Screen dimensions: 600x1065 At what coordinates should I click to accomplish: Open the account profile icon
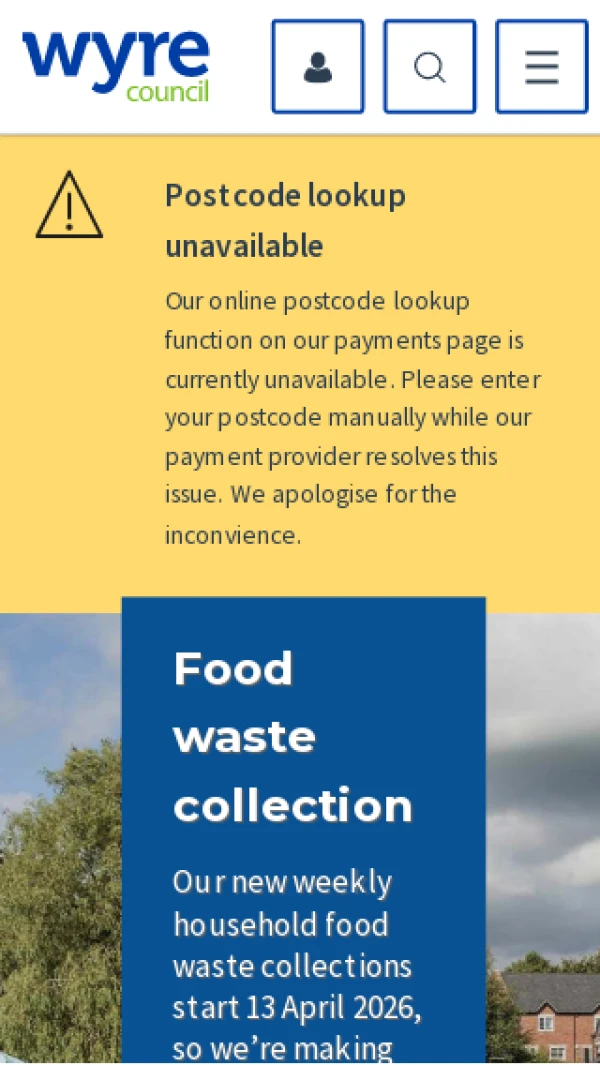pyautogui.click(x=318, y=67)
